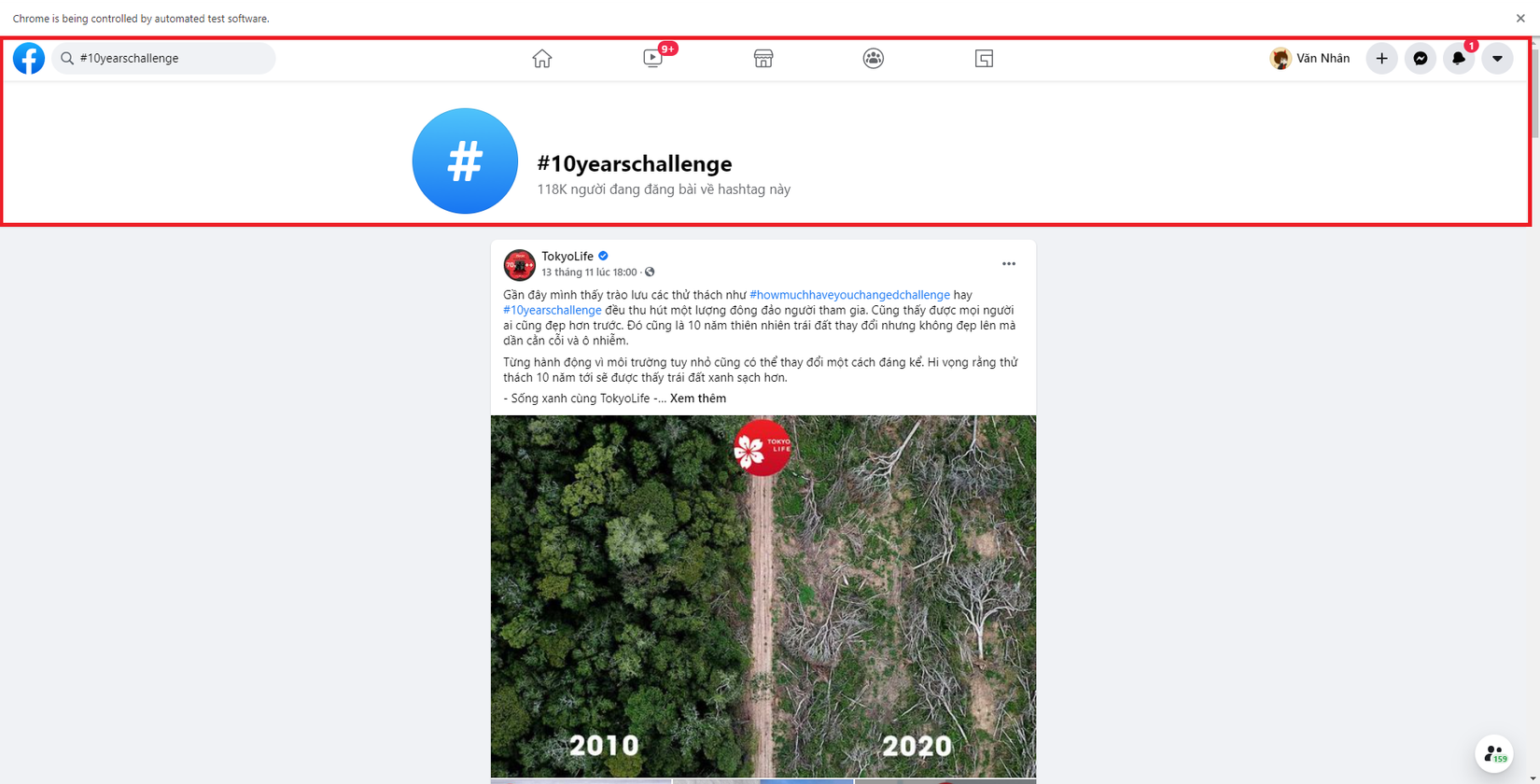Open the notifications bell
This screenshot has height=784, width=1540.
(x=1458, y=58)
